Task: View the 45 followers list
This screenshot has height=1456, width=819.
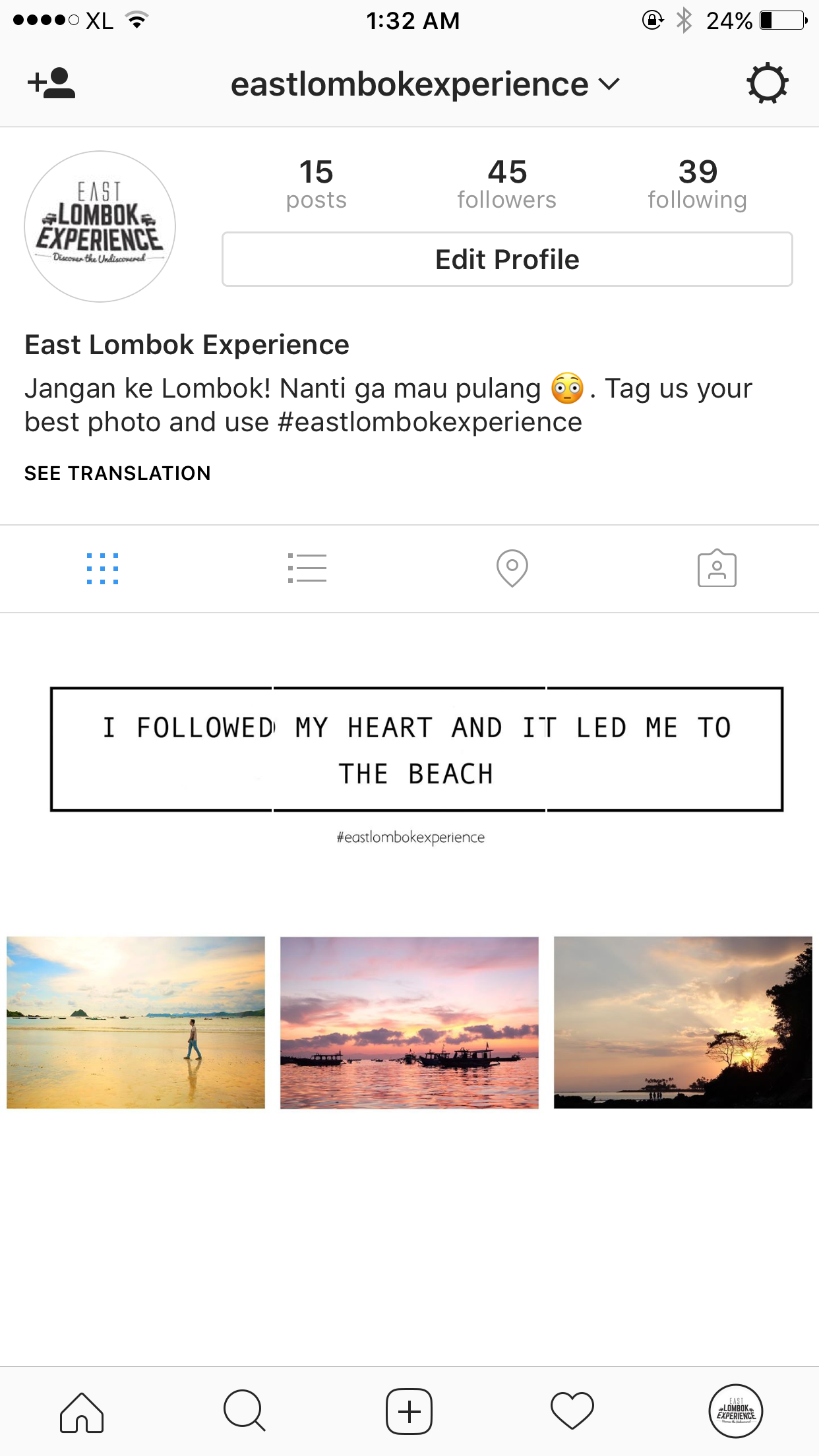Action: 506,184
